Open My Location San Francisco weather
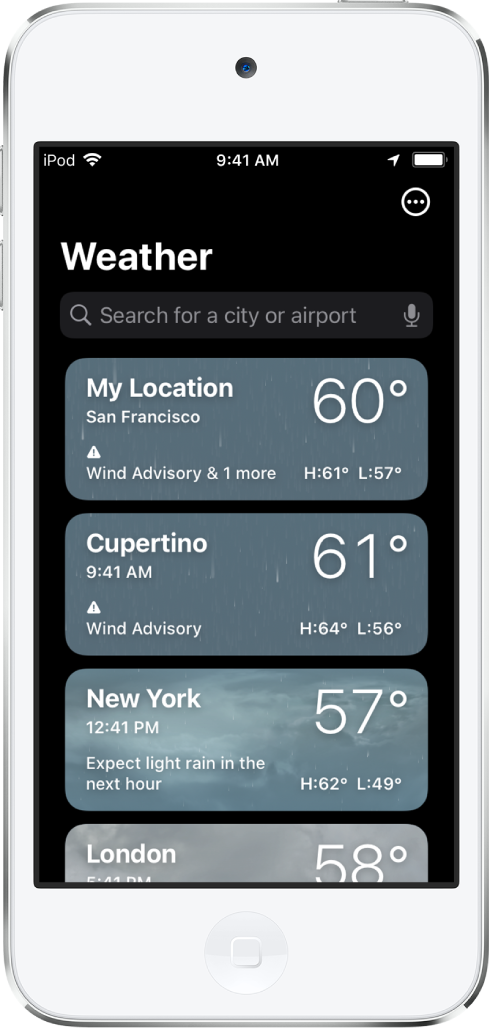The height and width of the screenshot is (1032, 490). pos(246,429)
